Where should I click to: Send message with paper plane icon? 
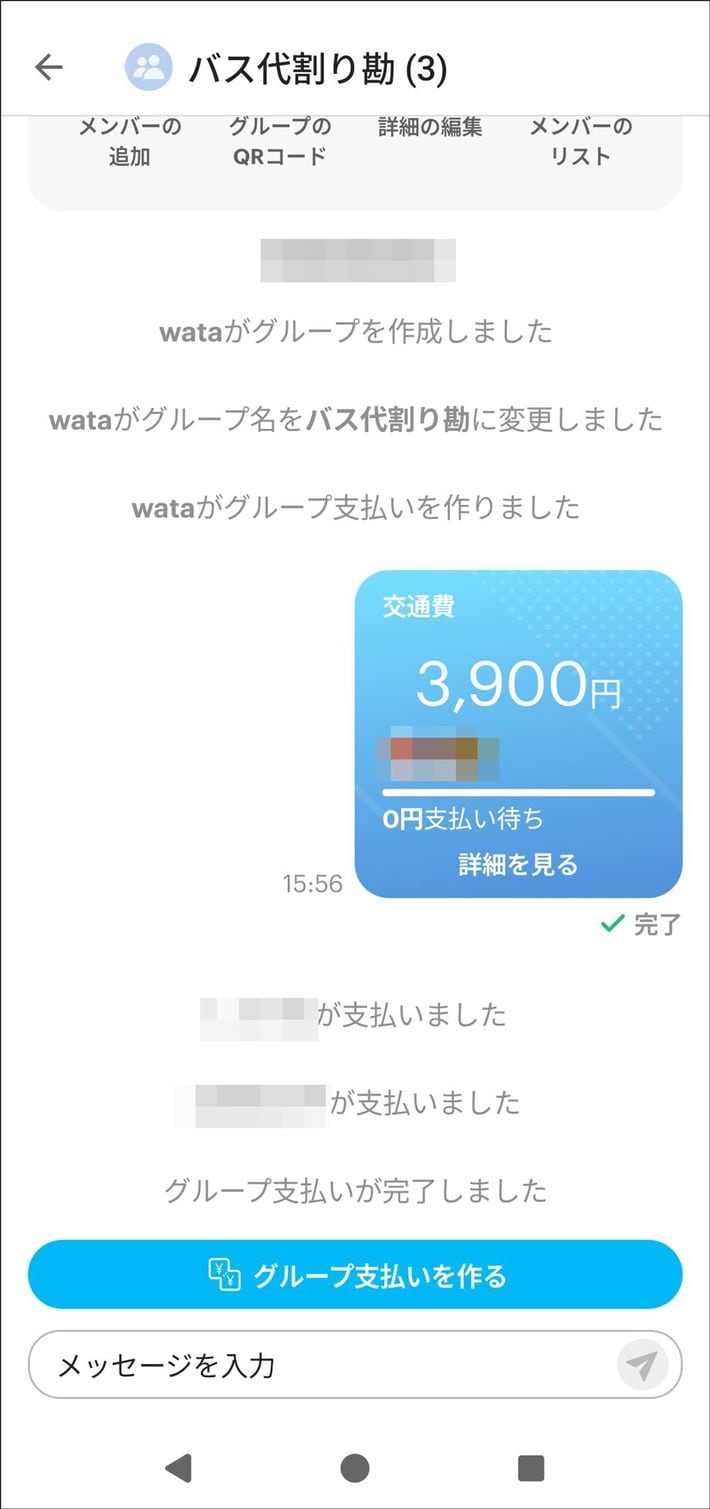641,1365
